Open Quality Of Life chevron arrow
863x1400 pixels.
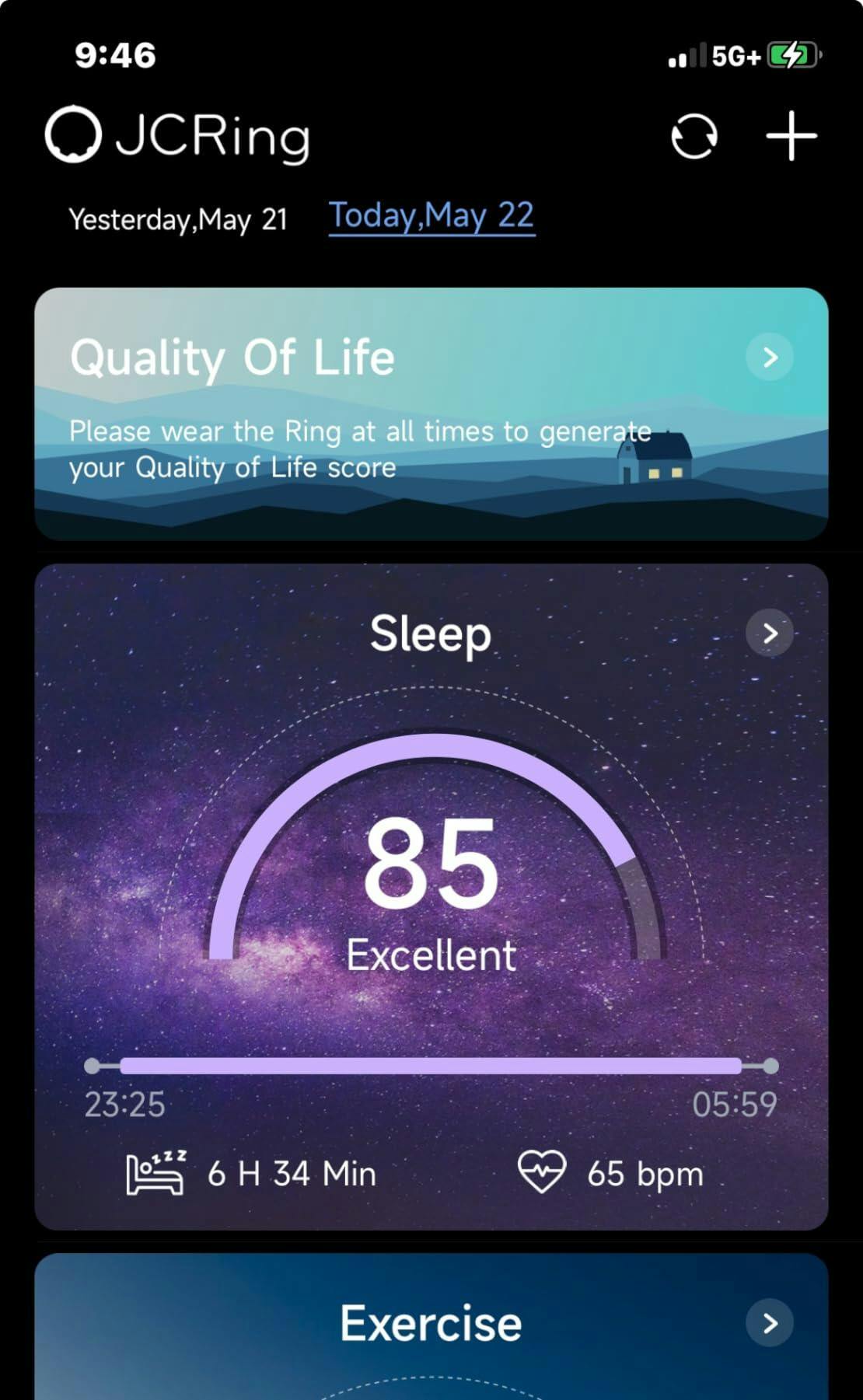click(x=769, y=357)
